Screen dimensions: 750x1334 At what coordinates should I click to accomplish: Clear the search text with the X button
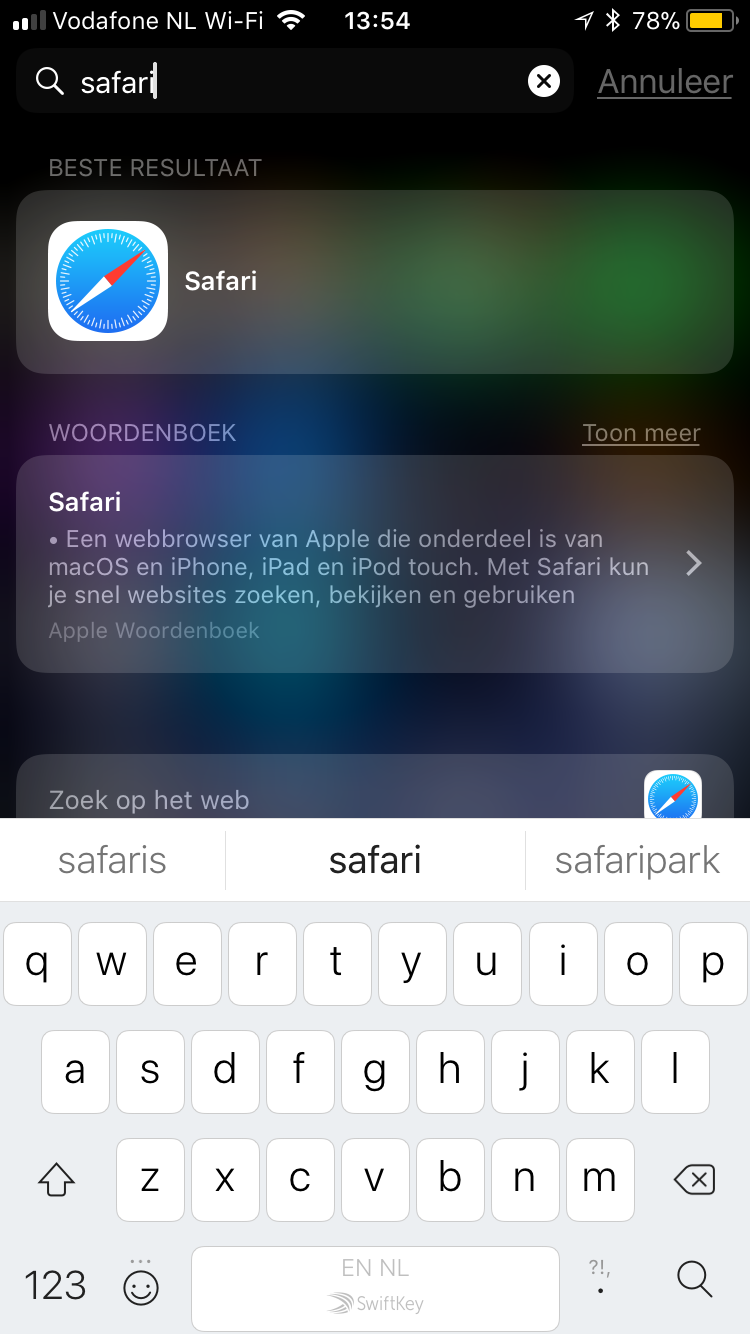(543, 81)
